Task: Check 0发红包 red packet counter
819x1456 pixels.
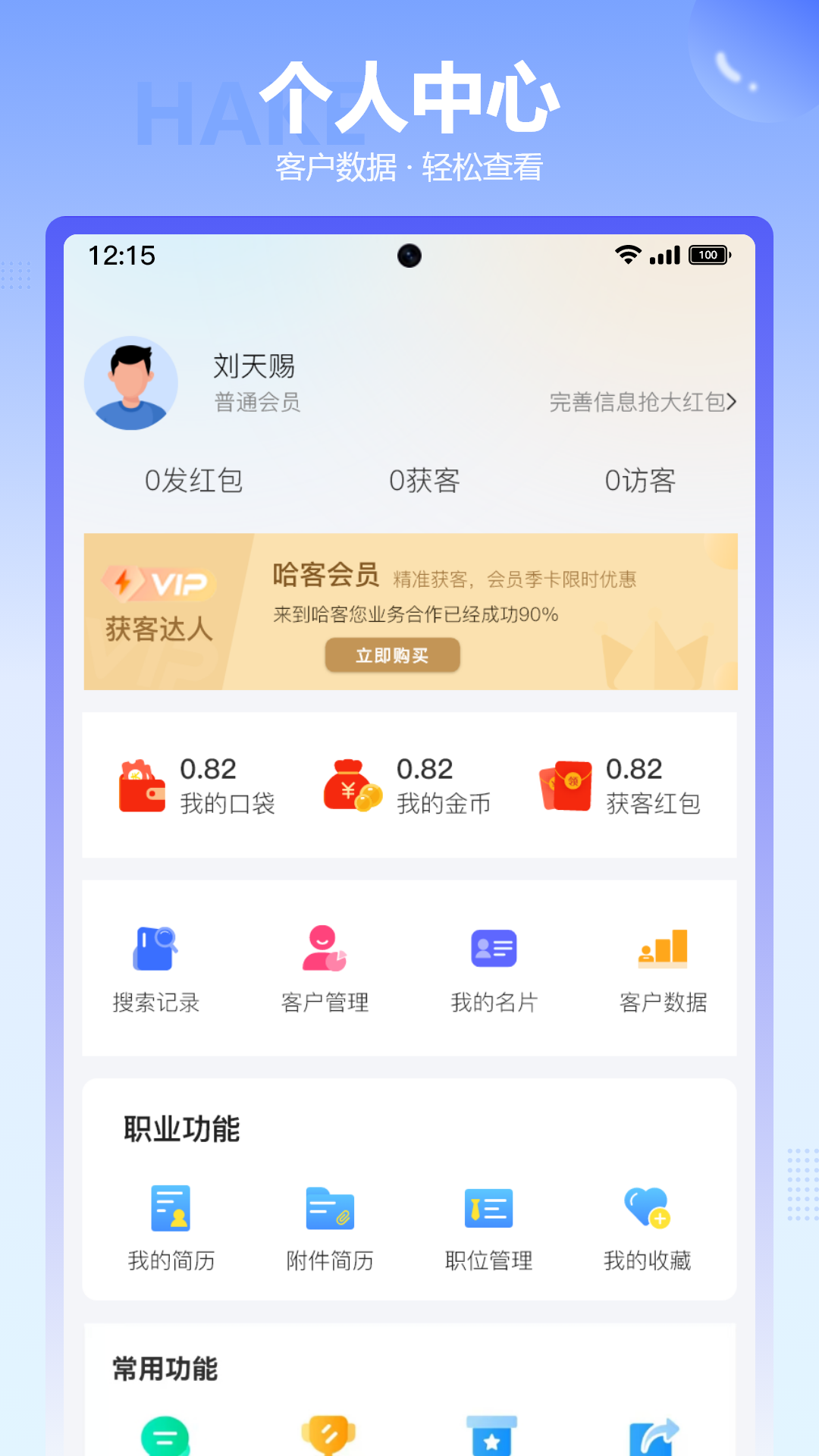Action: click(x=192, y=480)
